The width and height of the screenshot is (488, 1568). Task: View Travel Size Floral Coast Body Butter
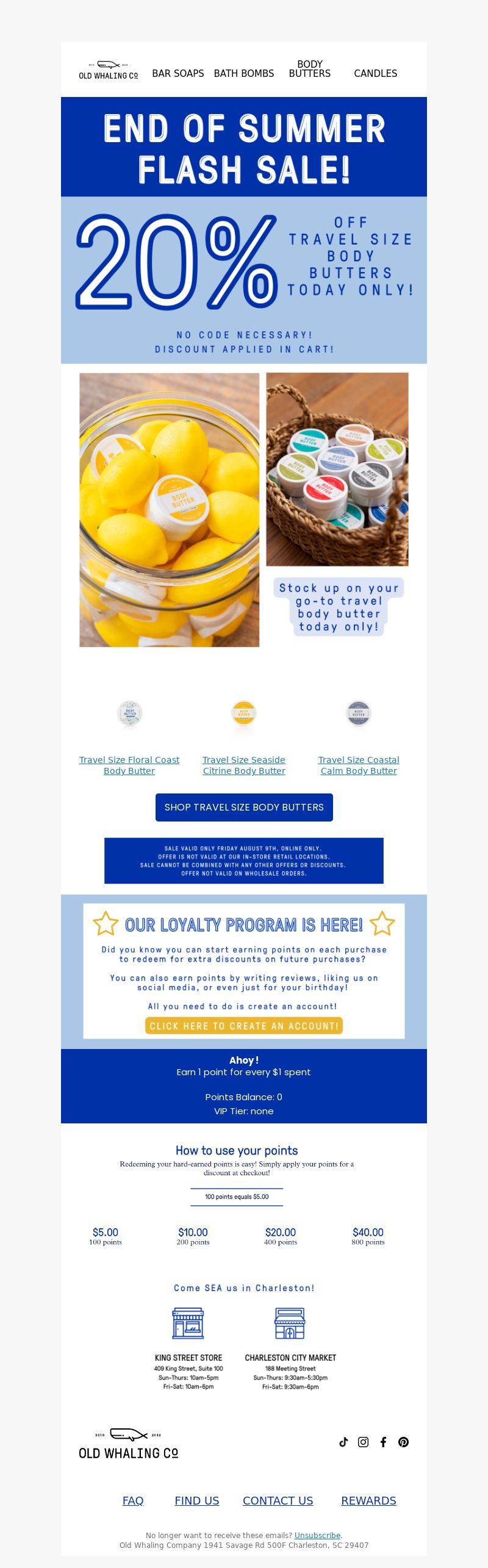click(x=129, y=765)
